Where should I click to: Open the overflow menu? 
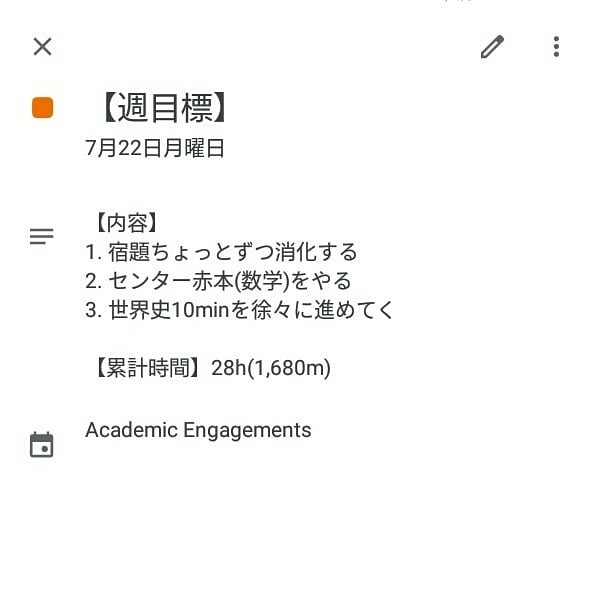[x=556, y=46]
